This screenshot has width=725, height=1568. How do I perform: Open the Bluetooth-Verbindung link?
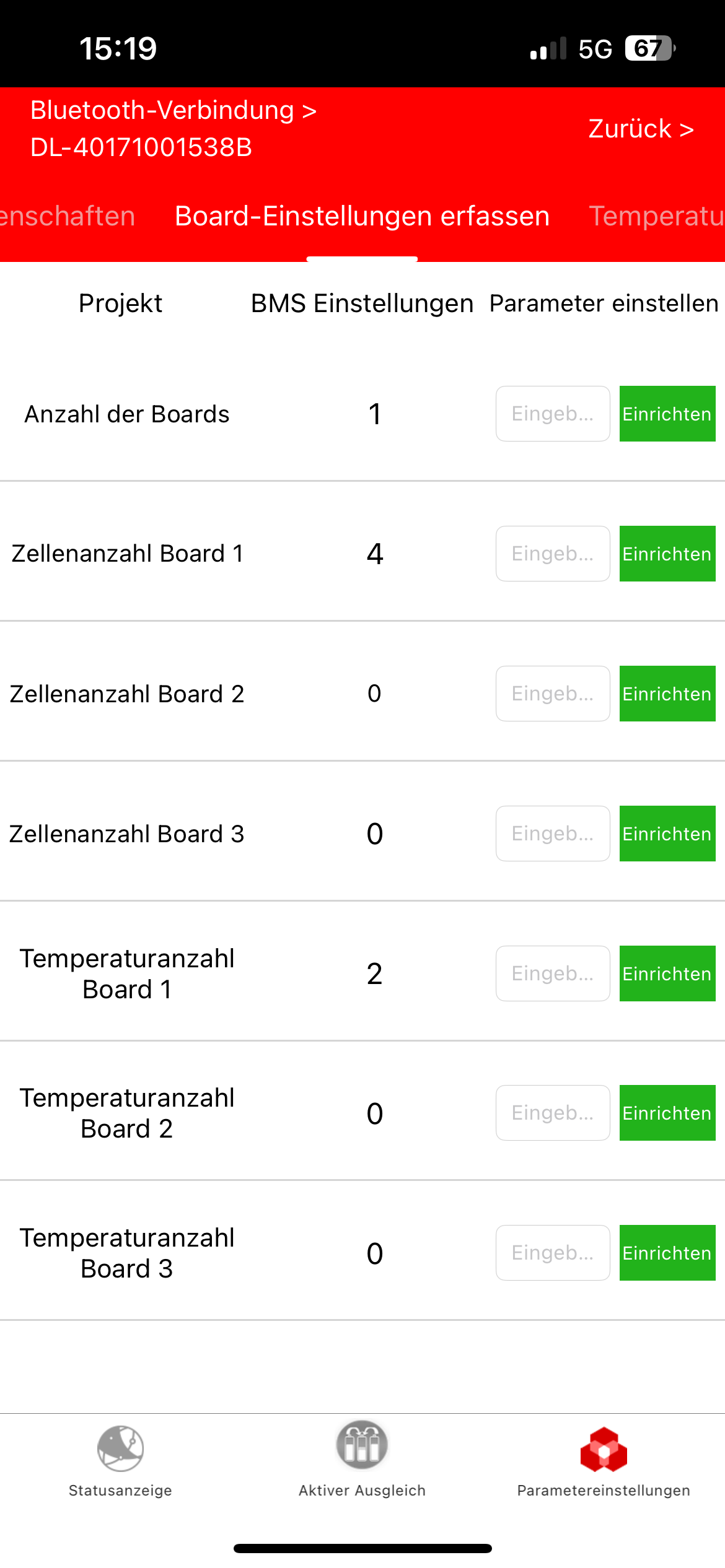(174, 110)
